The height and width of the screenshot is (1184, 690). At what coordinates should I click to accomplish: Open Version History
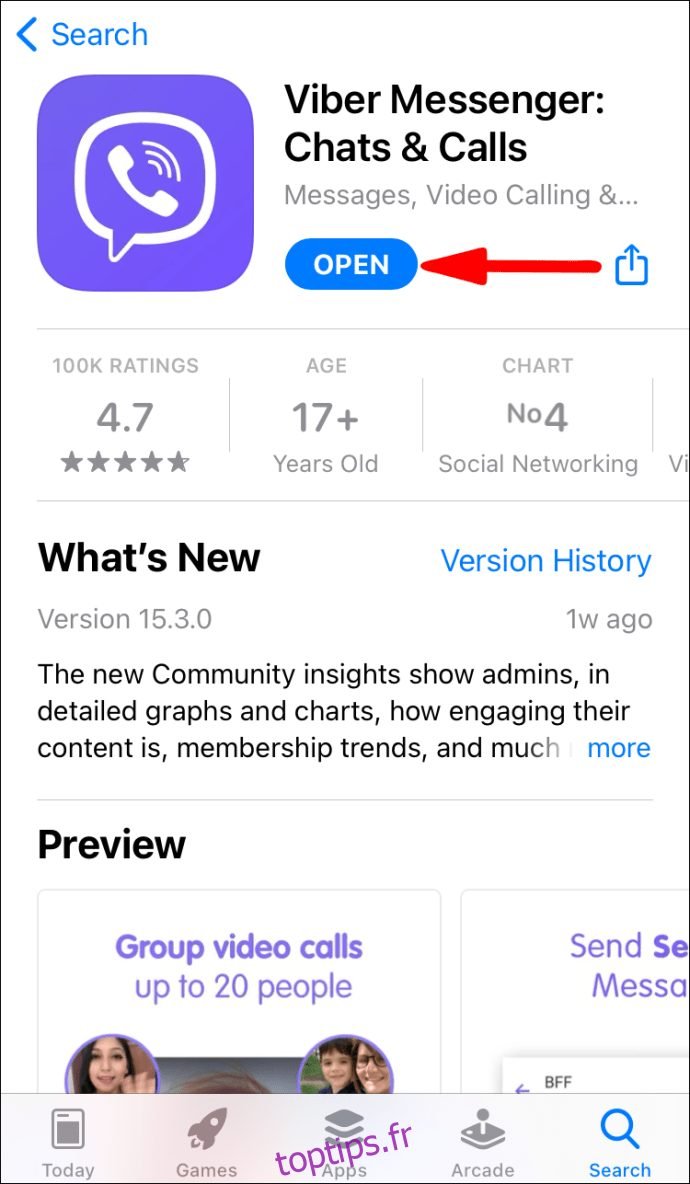[x=546, y=561]
